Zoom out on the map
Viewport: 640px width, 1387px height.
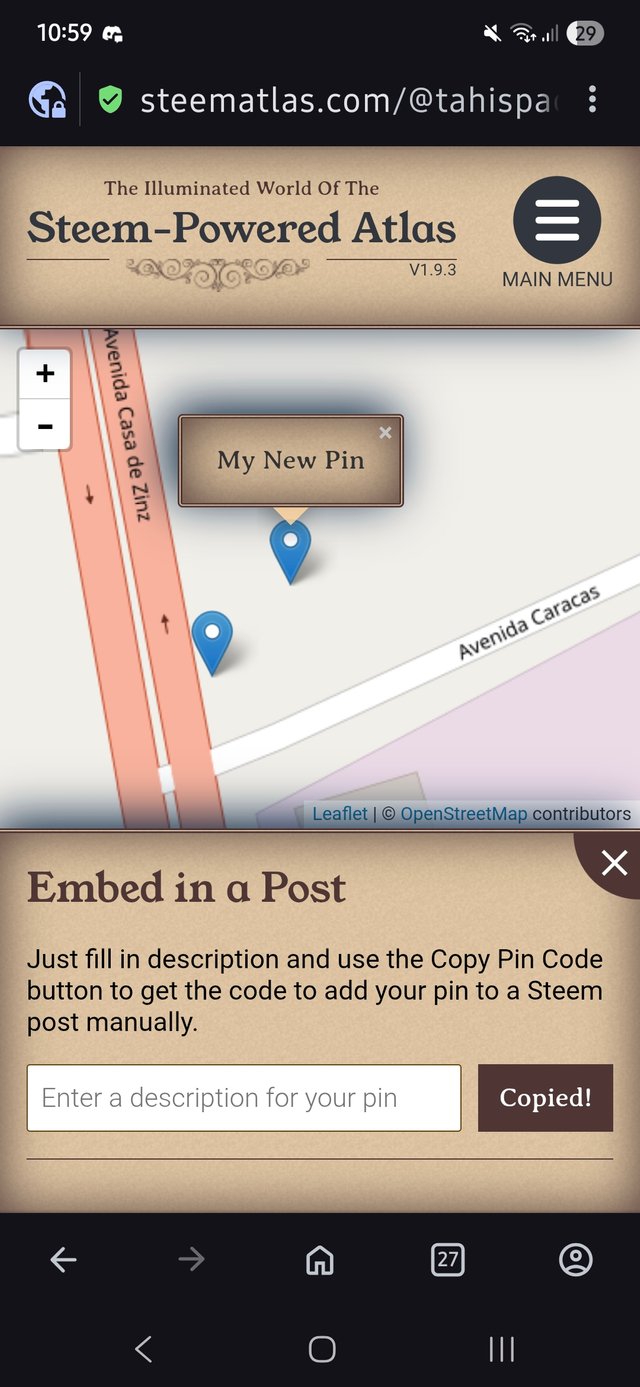coord(45,426)
